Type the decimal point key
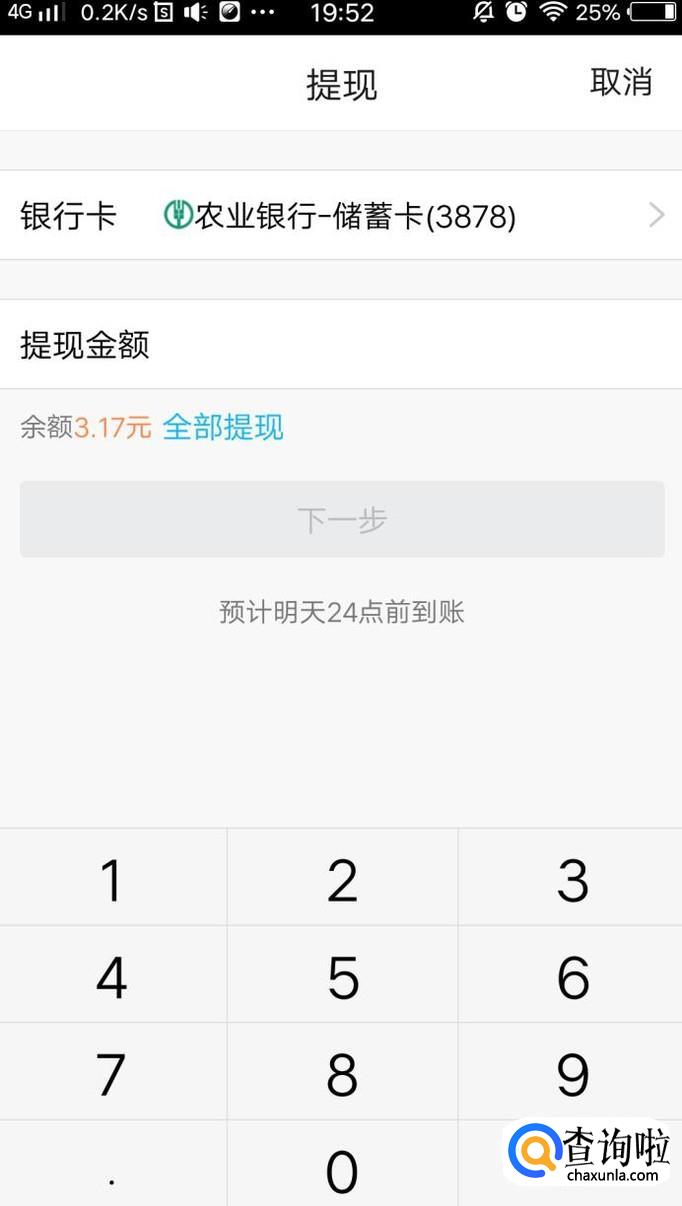 pos(112,1168)
